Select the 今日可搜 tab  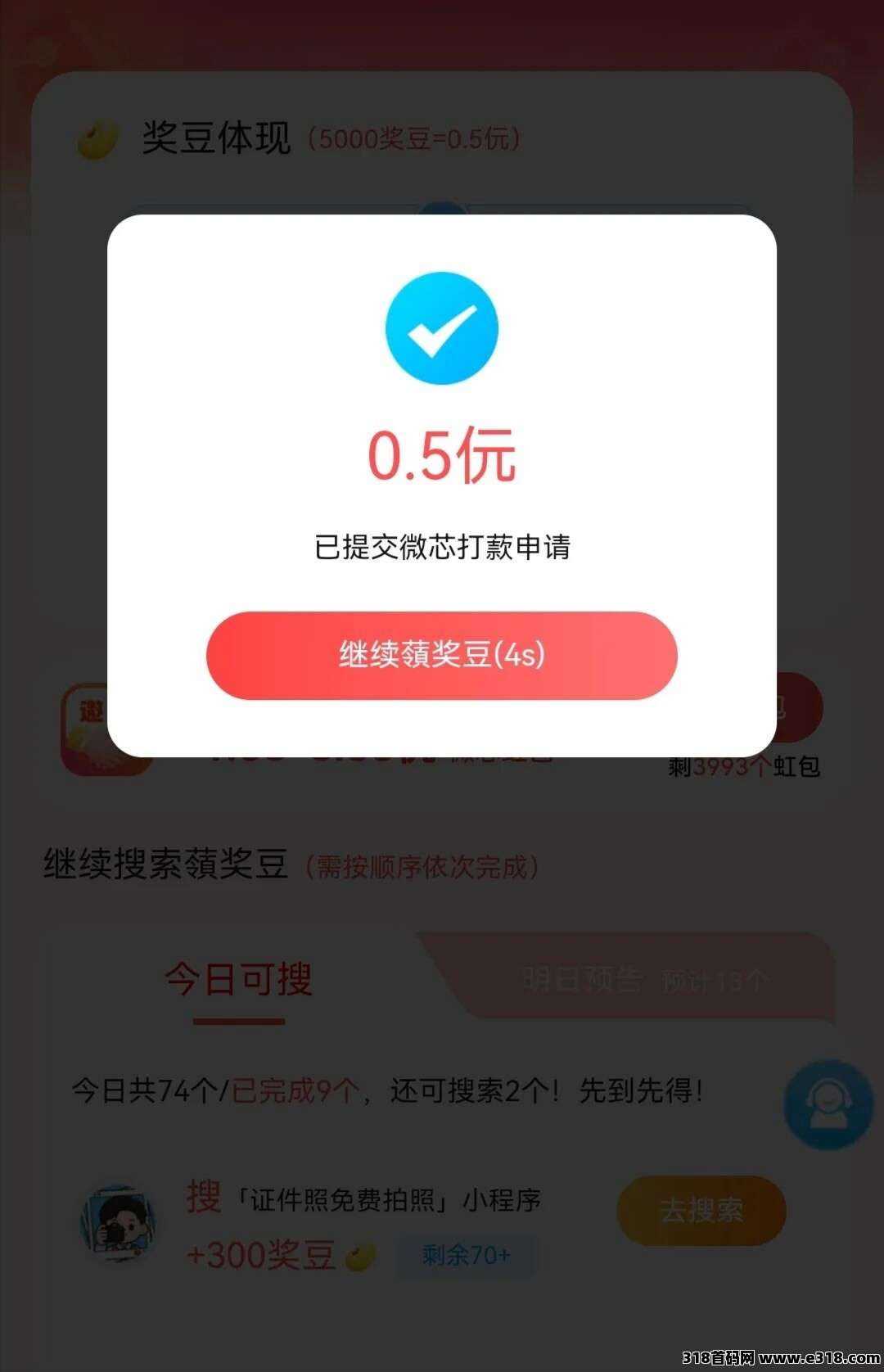point(238,980)
